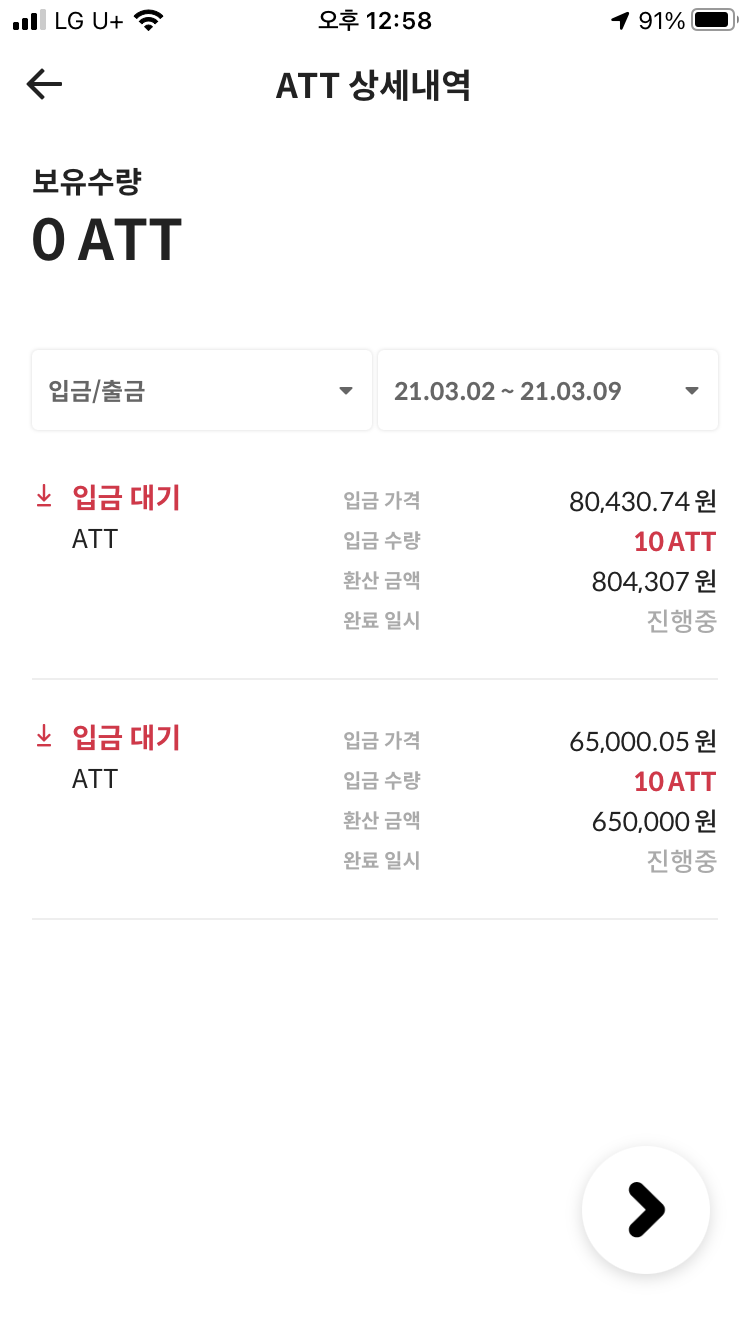Tap the 오후 12:58 clock in status bar
Viewport: 750px width, 1334px height.
pos(375,20)
